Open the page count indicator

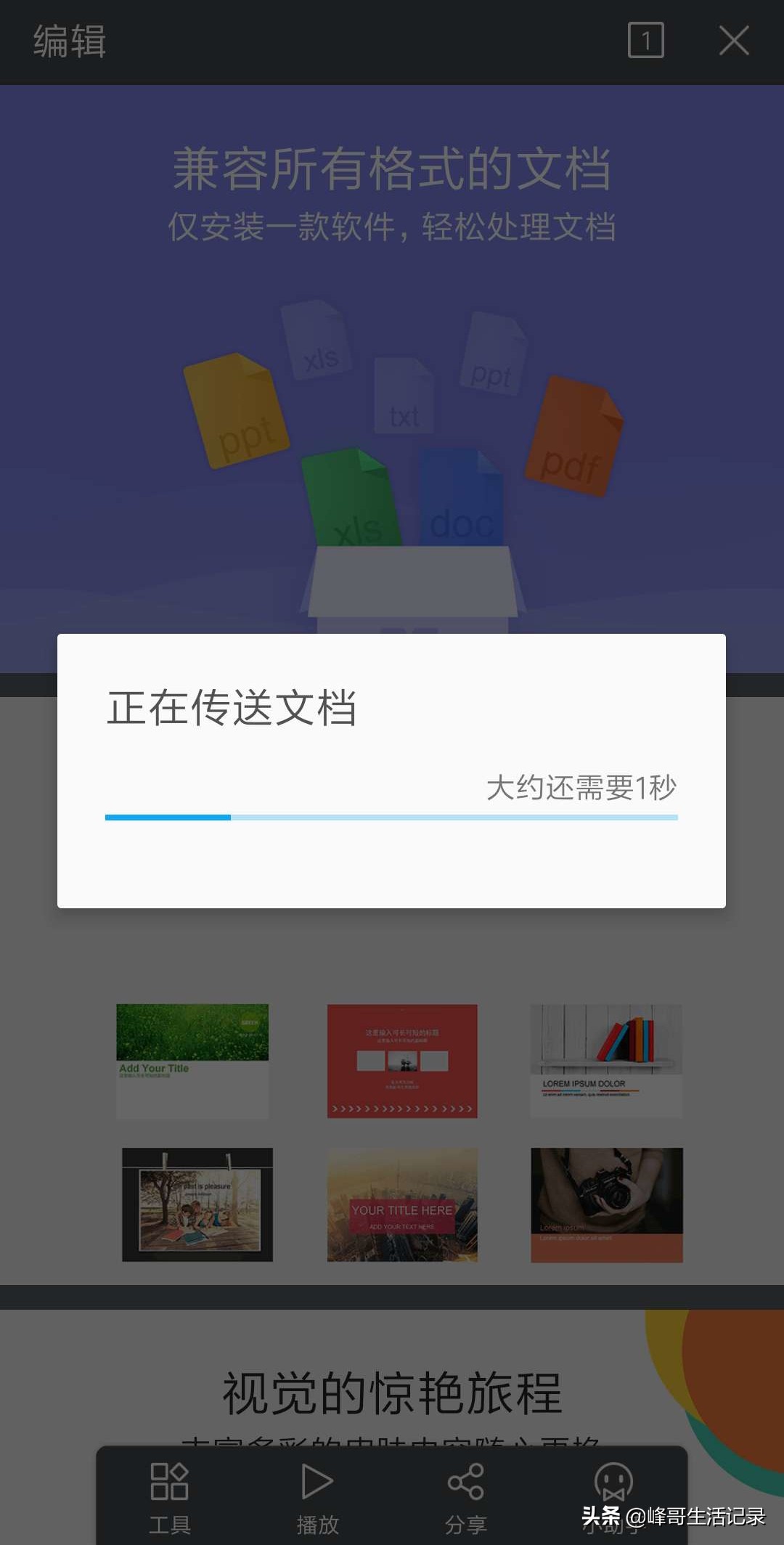tap(645, 41)
